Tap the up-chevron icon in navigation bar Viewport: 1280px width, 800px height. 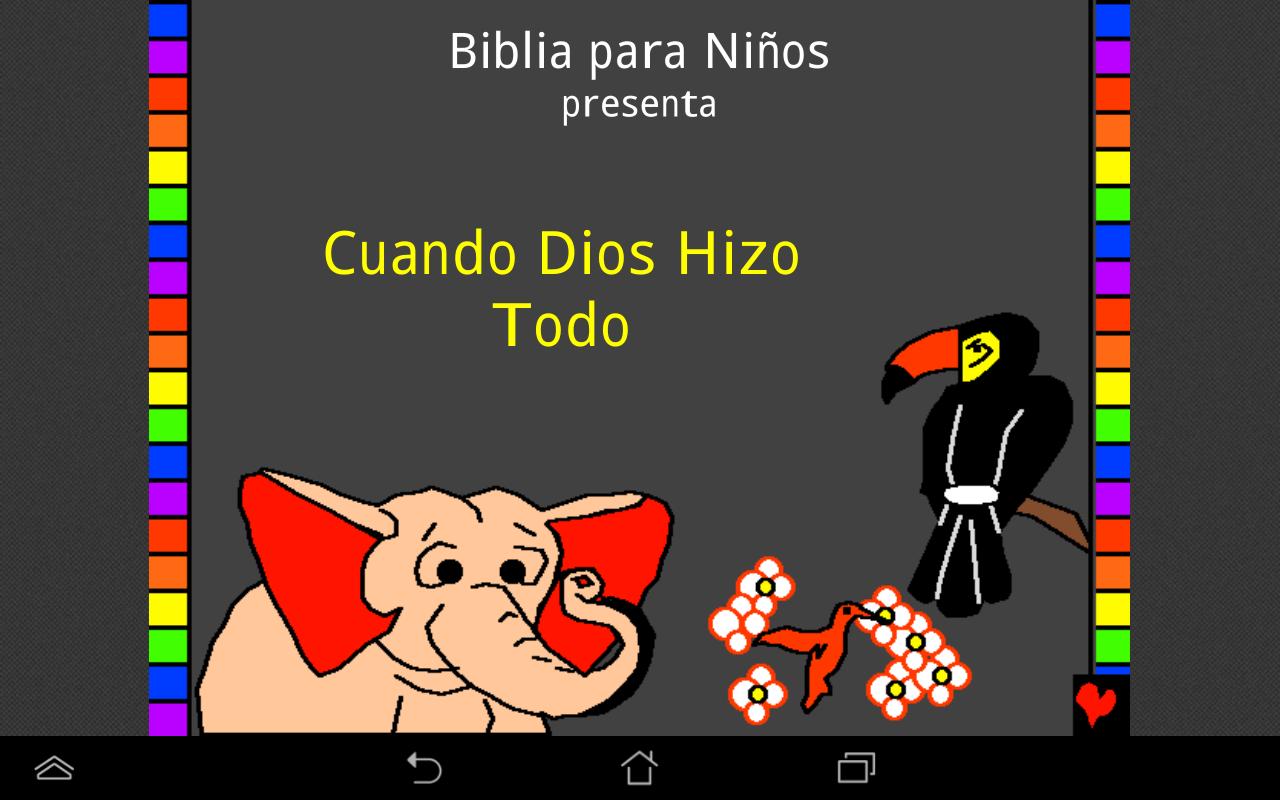point(54,768)
